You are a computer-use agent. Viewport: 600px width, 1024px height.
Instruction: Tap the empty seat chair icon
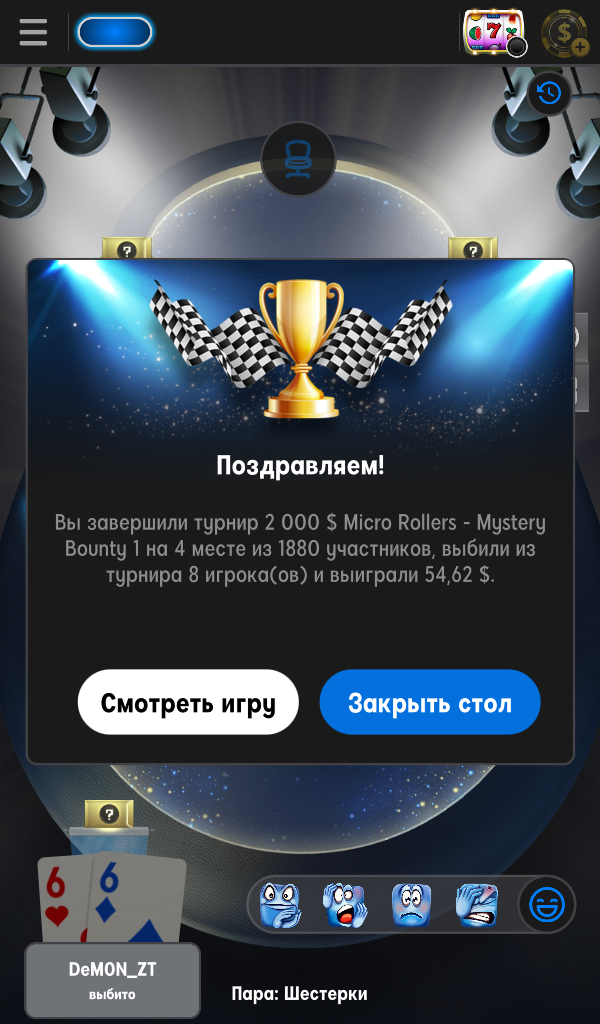(298, 159)
